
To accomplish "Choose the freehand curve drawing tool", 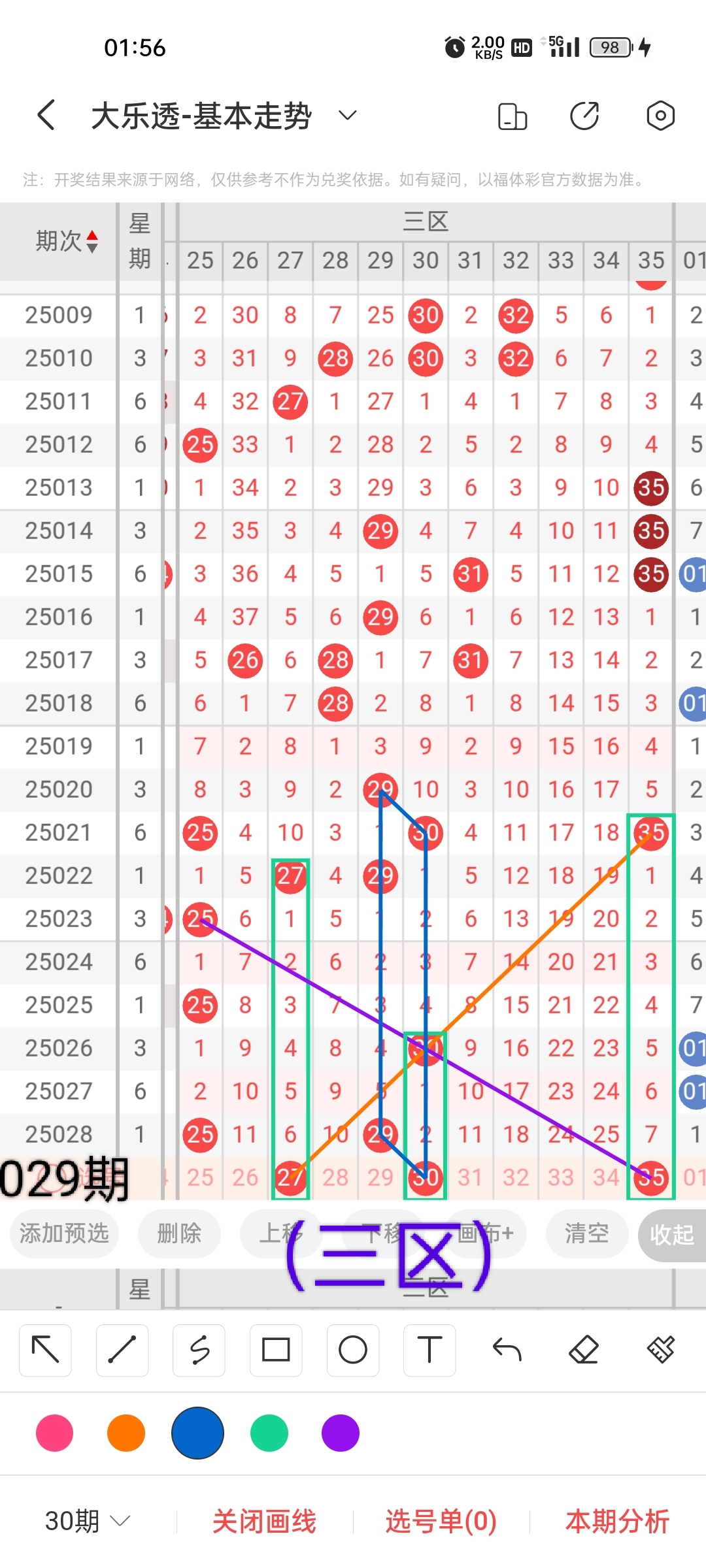I will click(x=199, y=1350).
